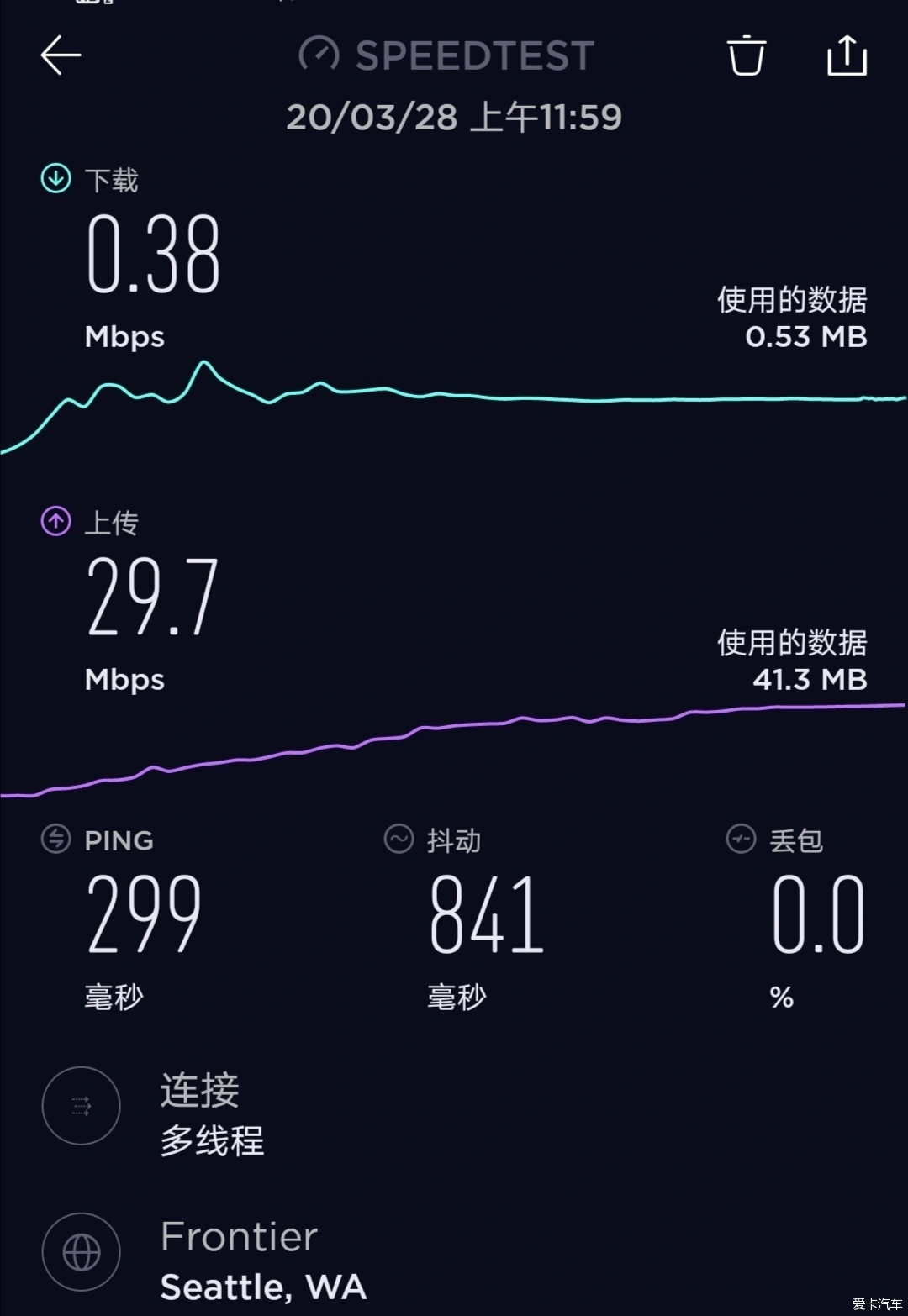
Task: Click the 使用的数据 0.53 MB label
Action: 791,318
